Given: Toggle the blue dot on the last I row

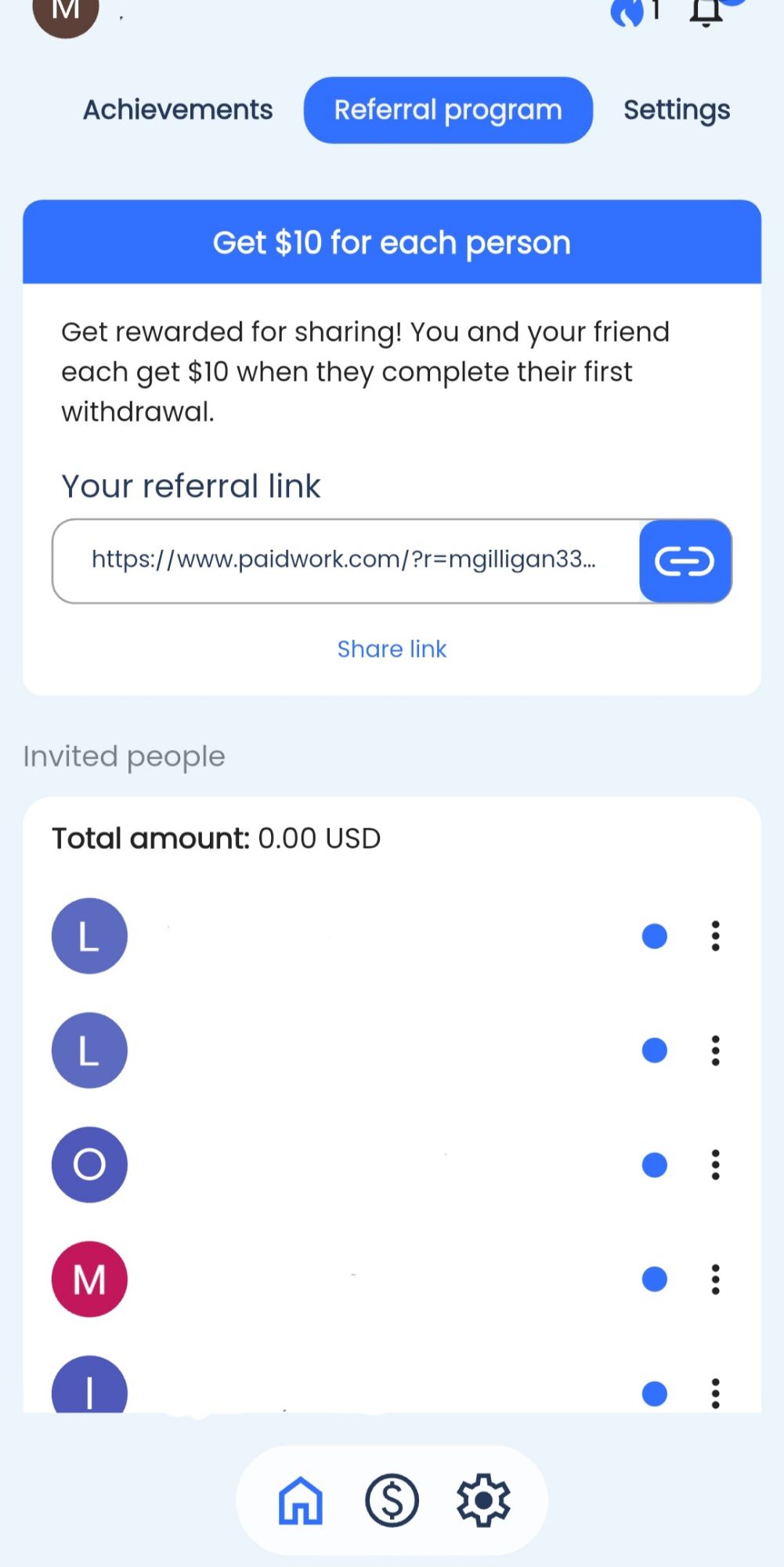Looking at the screenshot, I should click(653, 1393).
